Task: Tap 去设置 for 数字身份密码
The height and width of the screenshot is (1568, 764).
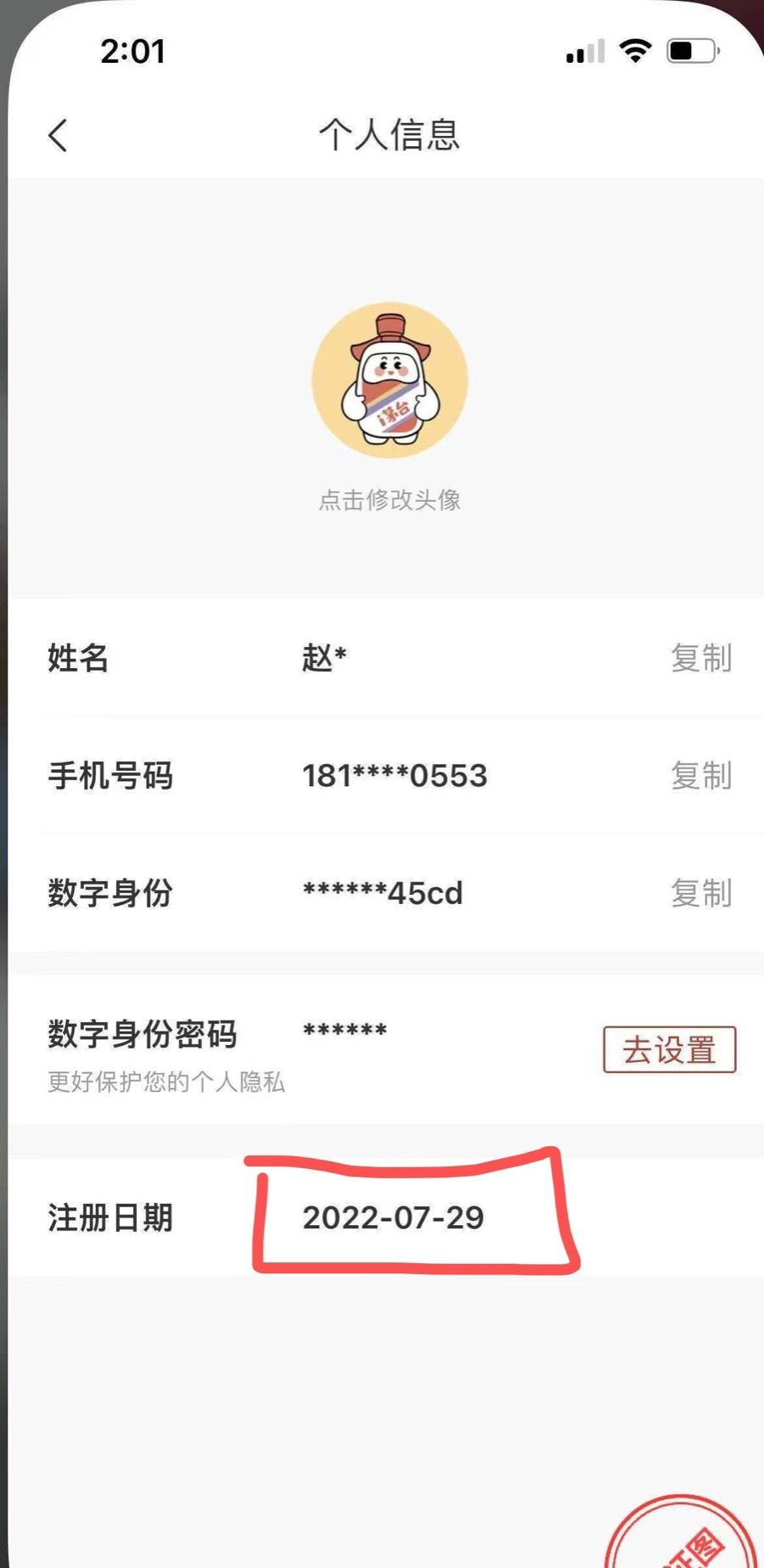Action: click(669, 1050)
